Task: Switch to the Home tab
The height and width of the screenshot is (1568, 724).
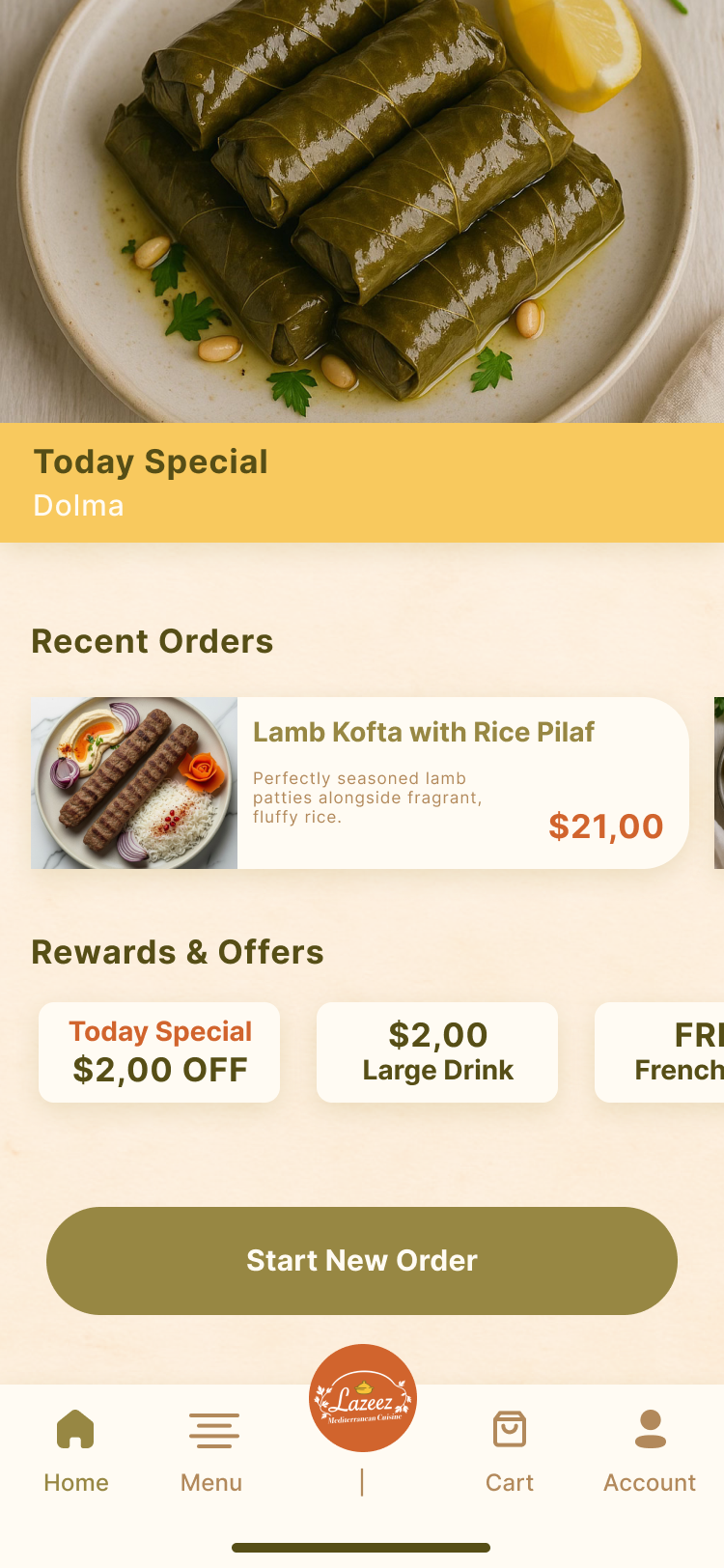Action: coord(76,1450)
